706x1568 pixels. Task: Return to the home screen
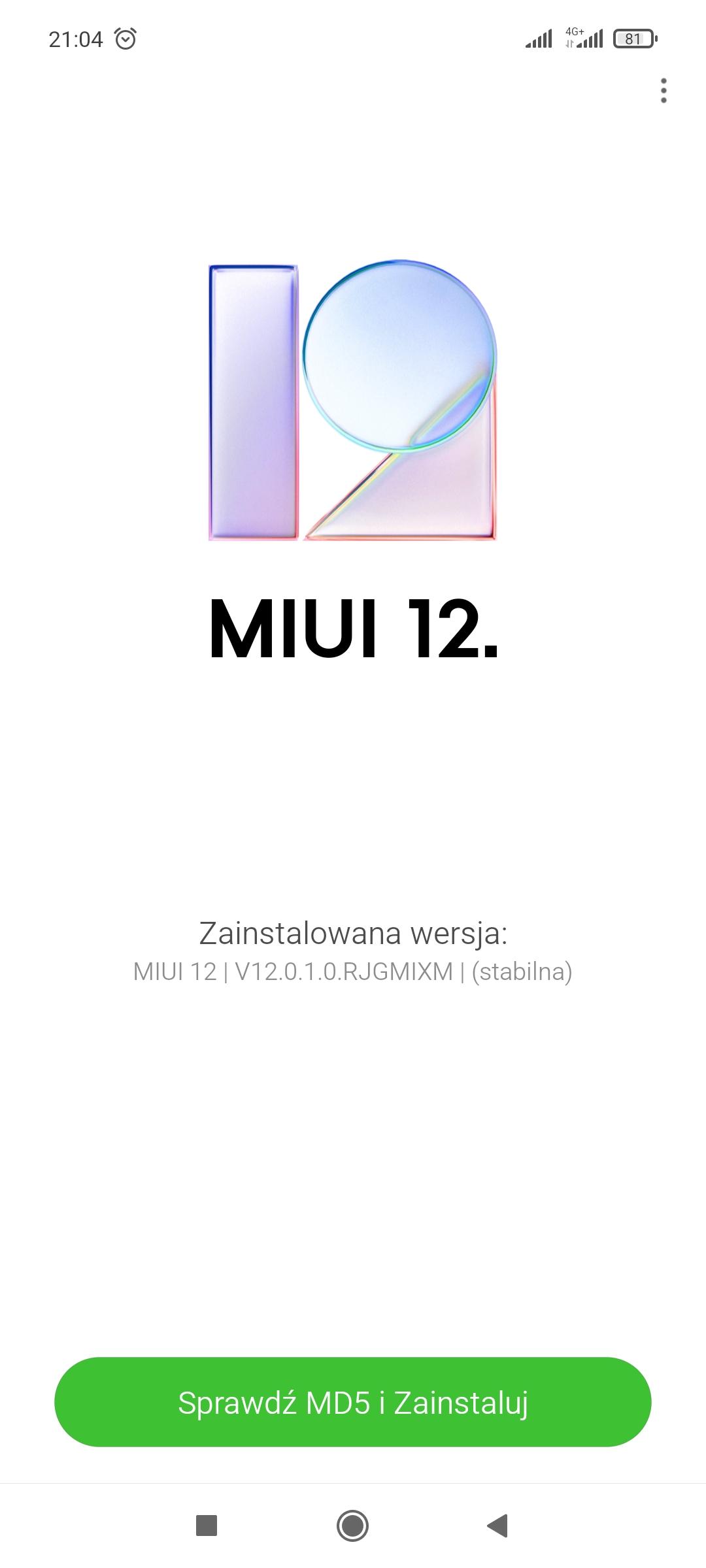pyautogui.click(x=353, y=1526)
